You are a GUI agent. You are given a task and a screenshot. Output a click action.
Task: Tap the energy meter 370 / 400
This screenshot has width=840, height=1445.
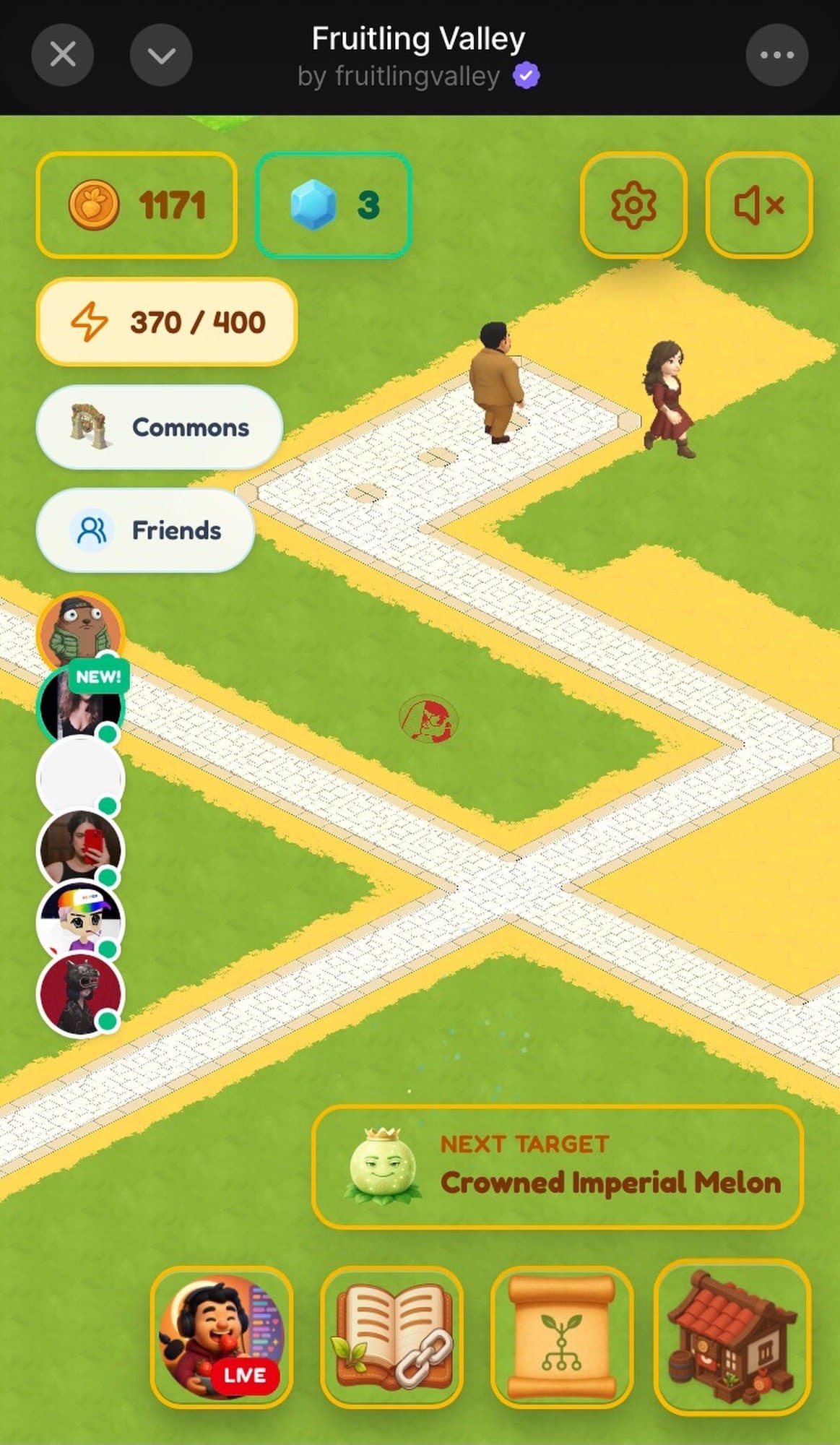click(166, 322)
